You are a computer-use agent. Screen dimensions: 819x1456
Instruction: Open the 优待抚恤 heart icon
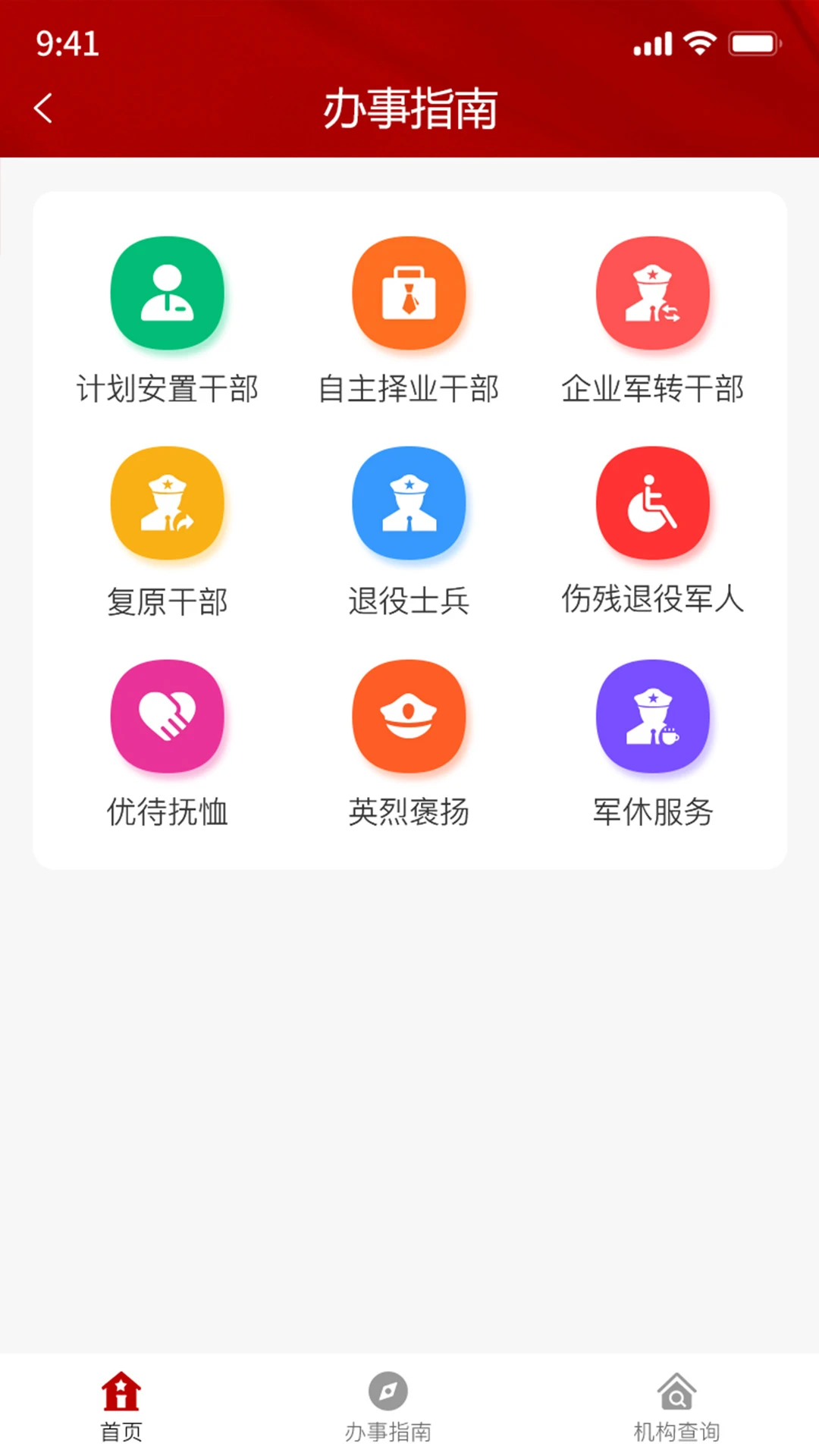tap(168, 717)
